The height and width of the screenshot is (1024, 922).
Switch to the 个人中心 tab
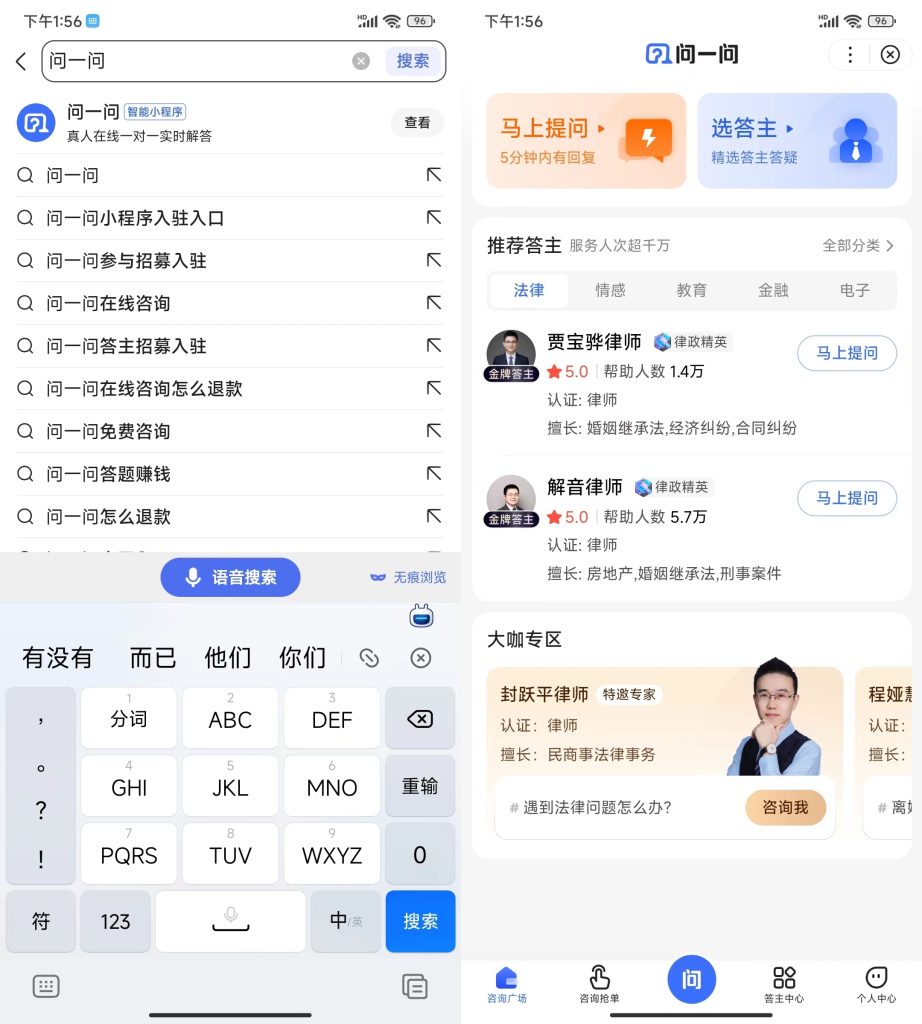pyautogui.click(x=876, y=983)
